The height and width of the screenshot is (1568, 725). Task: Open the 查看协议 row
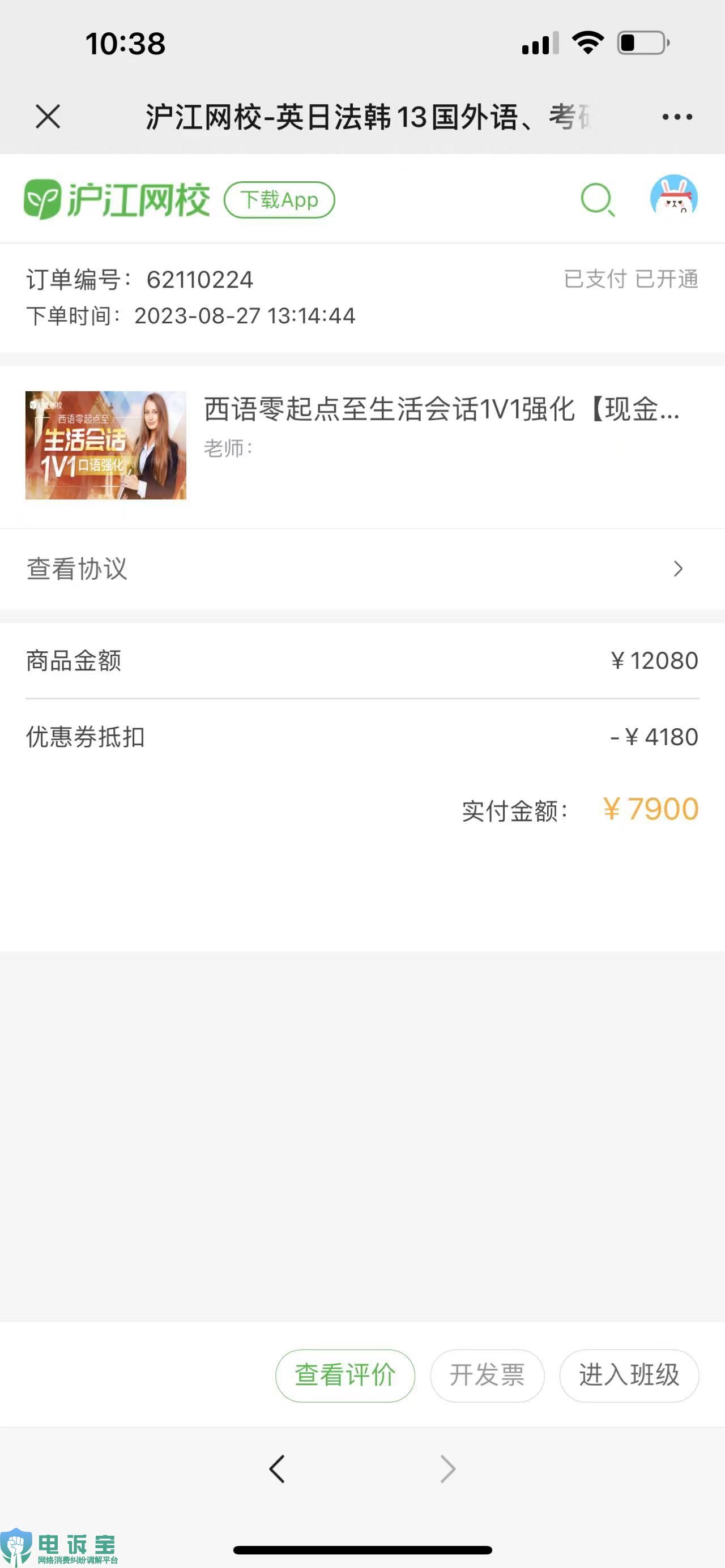(362, 569)
